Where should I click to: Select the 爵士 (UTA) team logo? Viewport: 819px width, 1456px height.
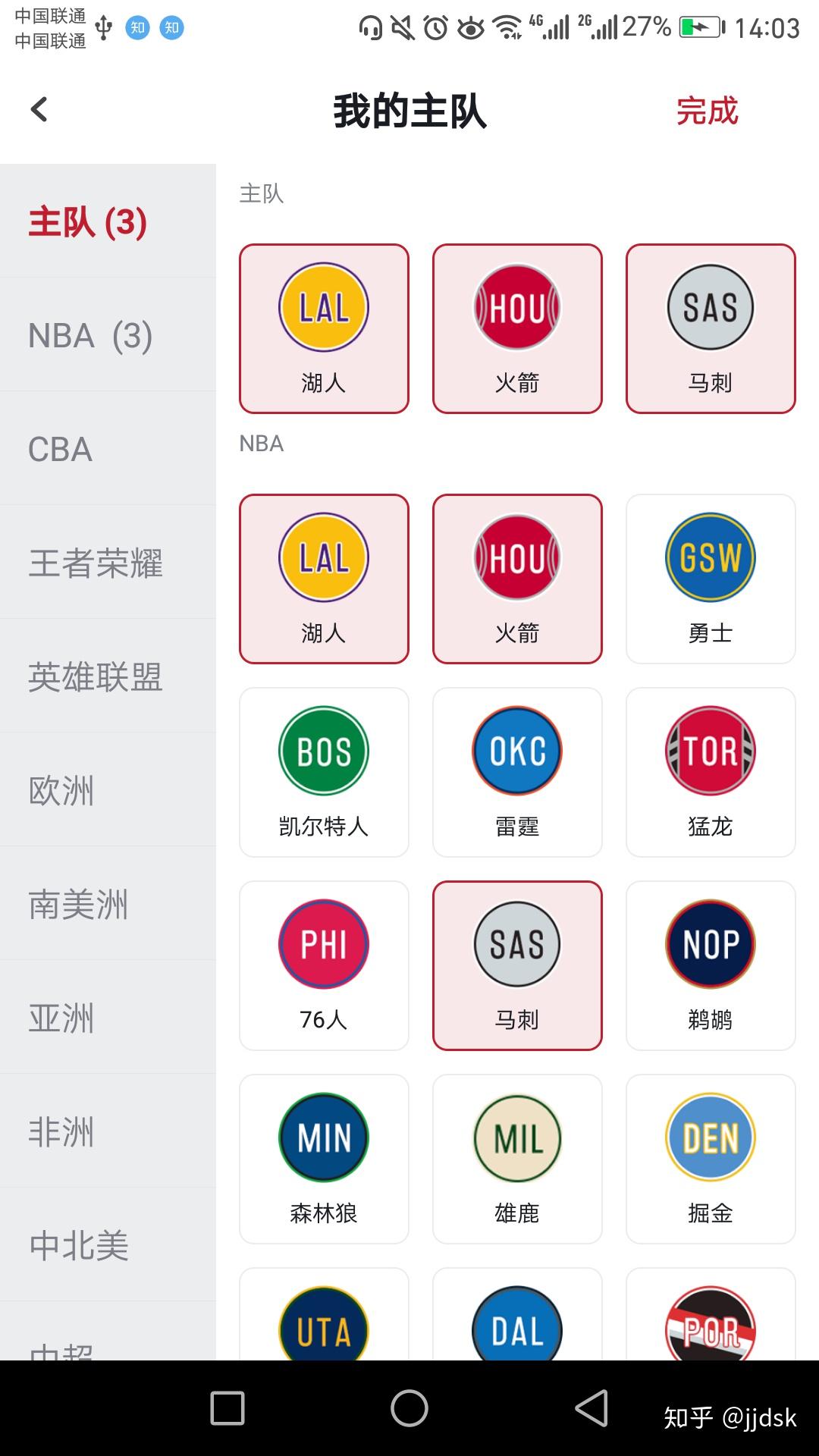click(x=324, y=1327)
